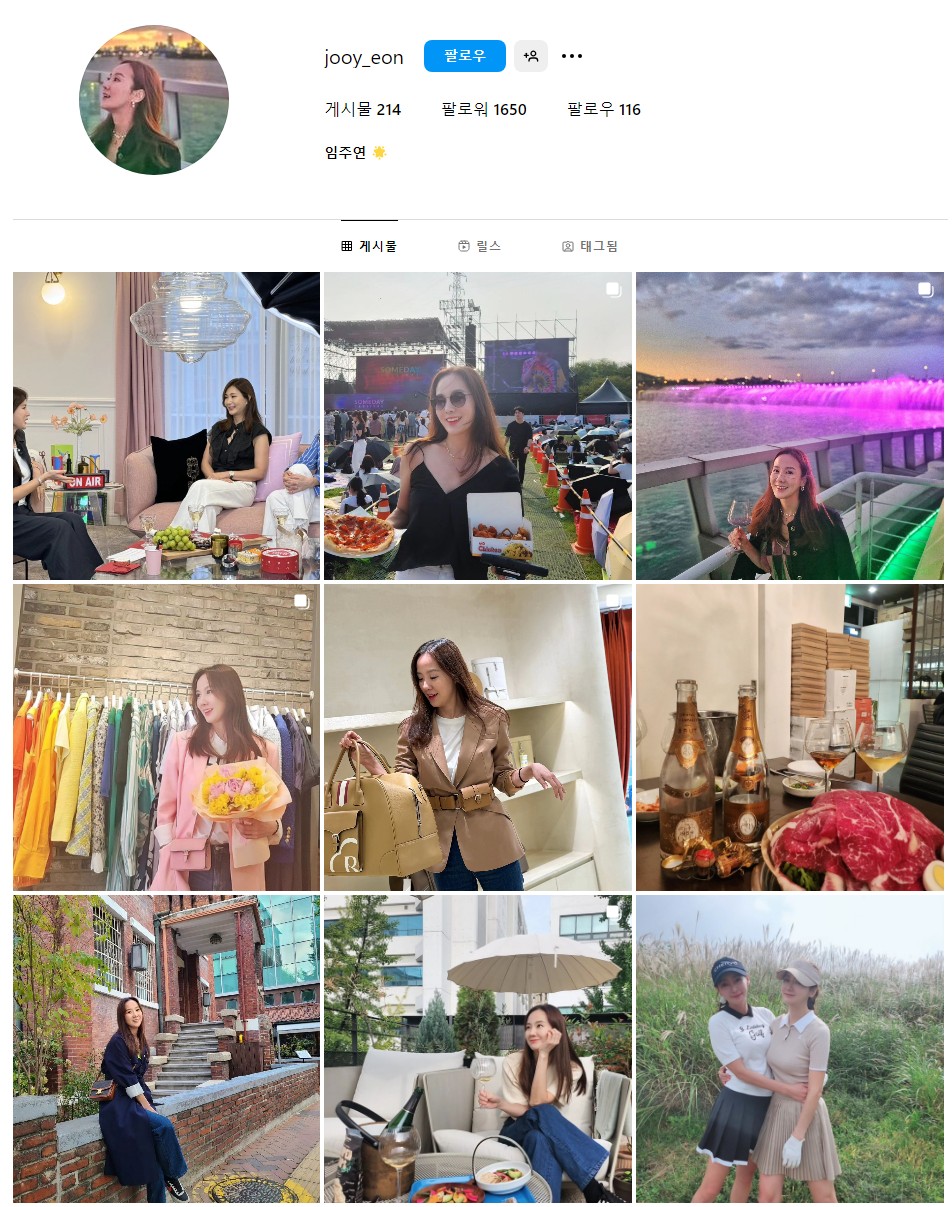The height and width of the screenshot is (1207, 952).
Task: Switch to the 릴스 tab
Action: point(479,246)
